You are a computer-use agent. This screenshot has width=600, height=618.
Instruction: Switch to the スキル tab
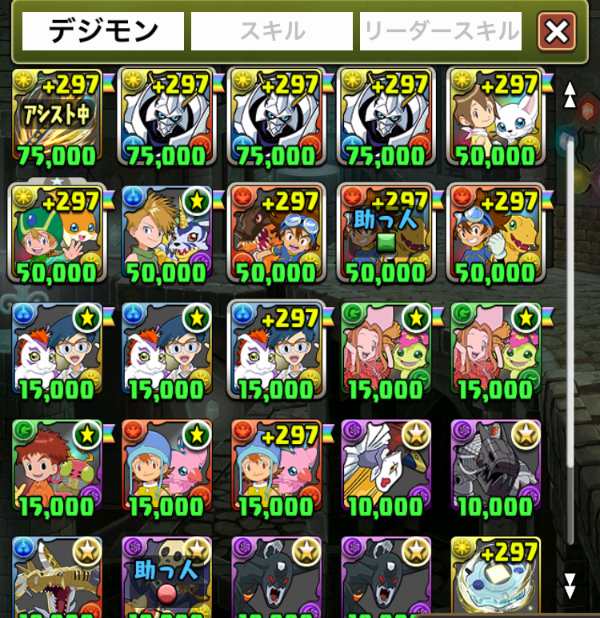pyautogui.click(x=271, y=32)
